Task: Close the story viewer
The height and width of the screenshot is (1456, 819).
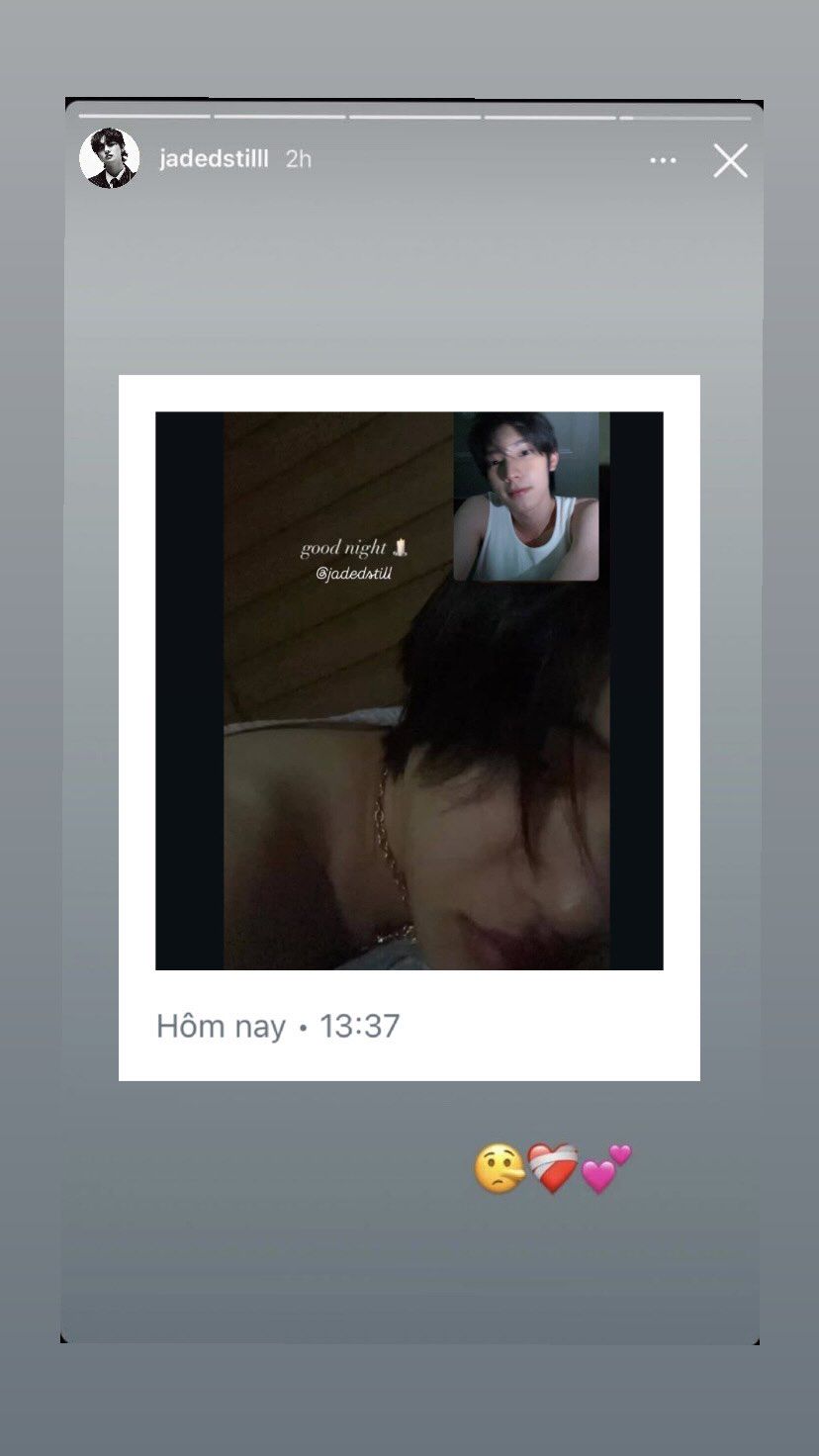Action: coord(730,160)
